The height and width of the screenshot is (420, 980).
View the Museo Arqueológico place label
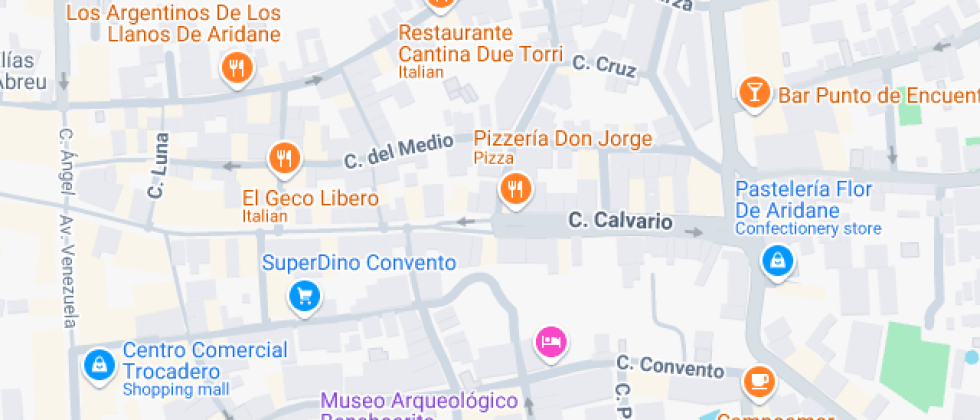[x=418, y=402]
